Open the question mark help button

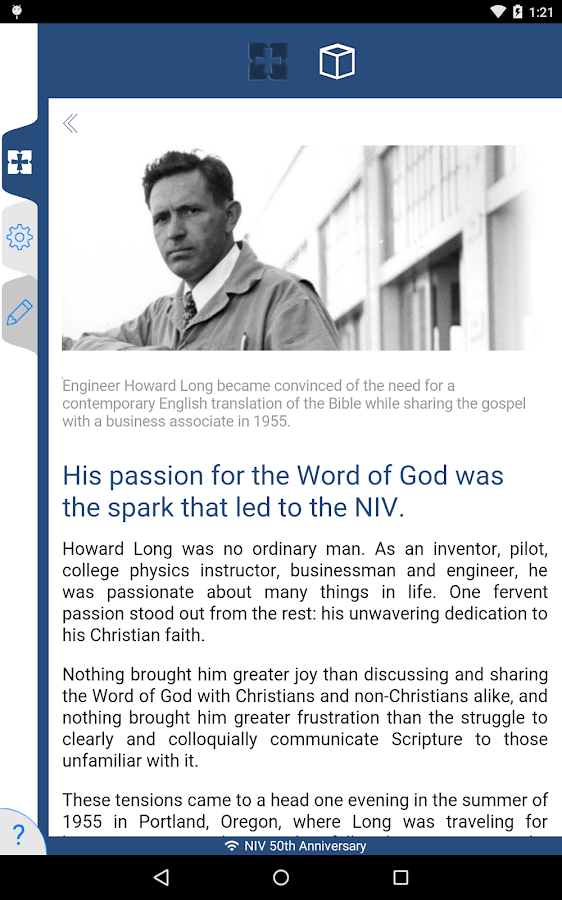(19, 833)
